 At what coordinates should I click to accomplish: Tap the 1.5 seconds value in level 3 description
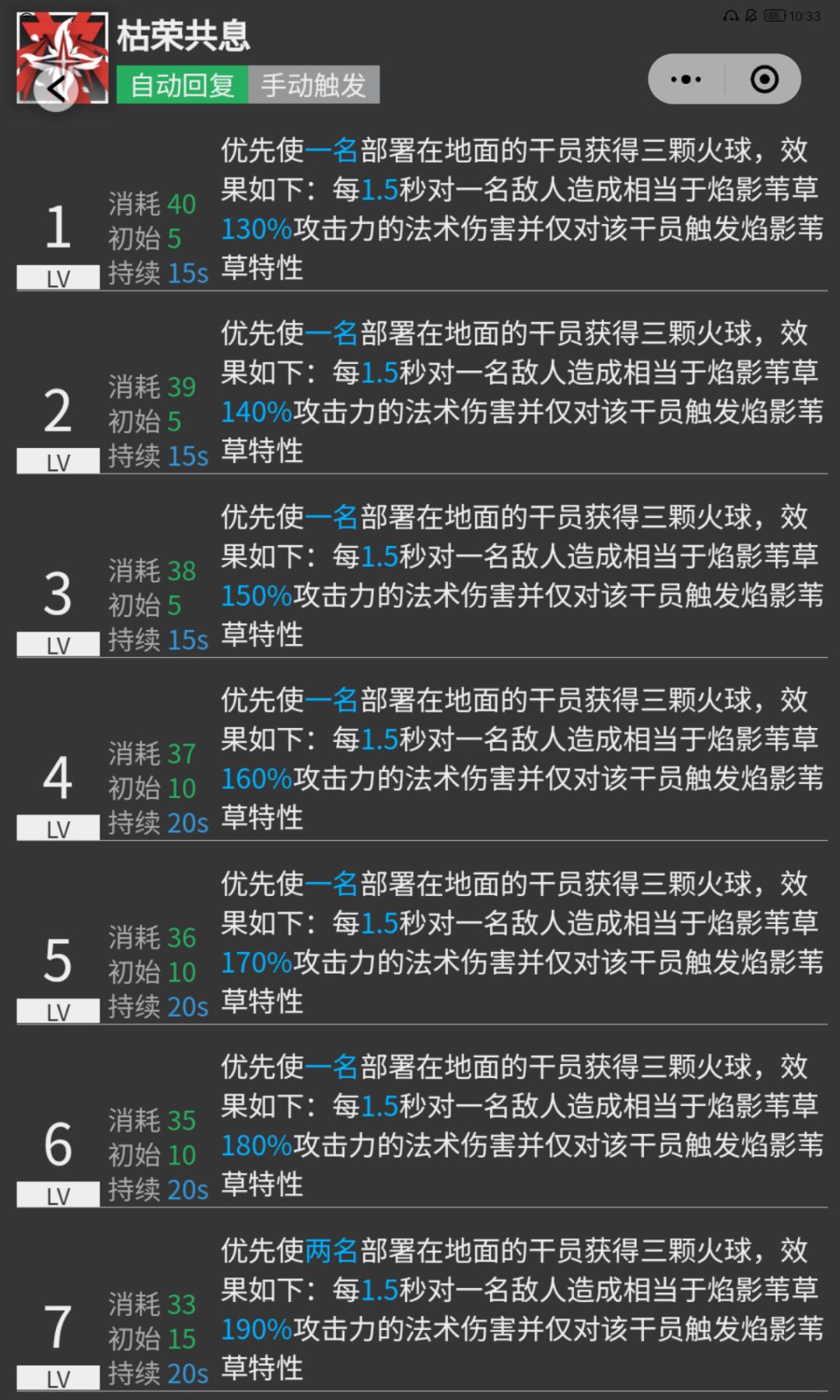[x=380, y=557]
